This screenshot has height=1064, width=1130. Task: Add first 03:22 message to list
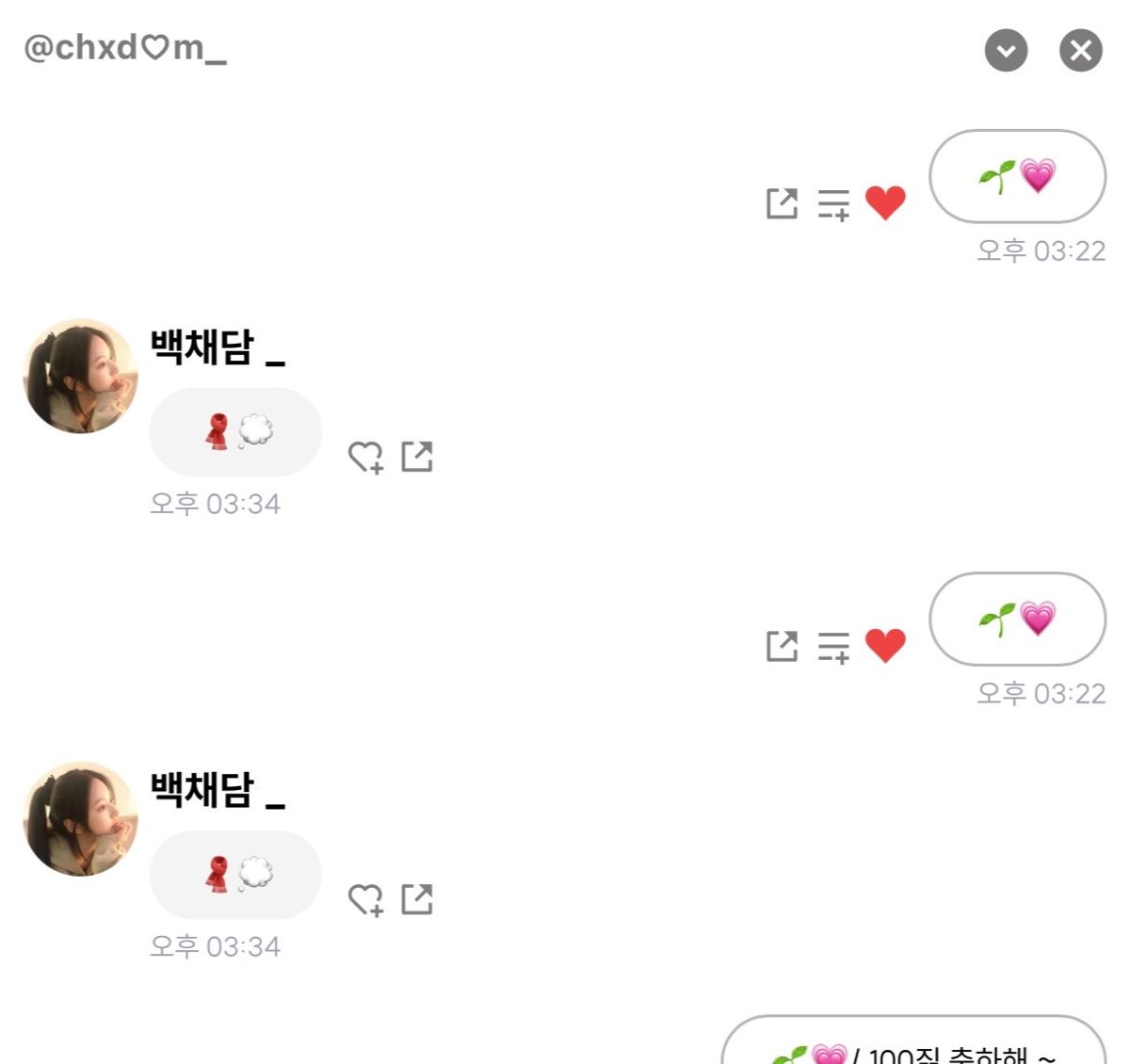(833, 203)
